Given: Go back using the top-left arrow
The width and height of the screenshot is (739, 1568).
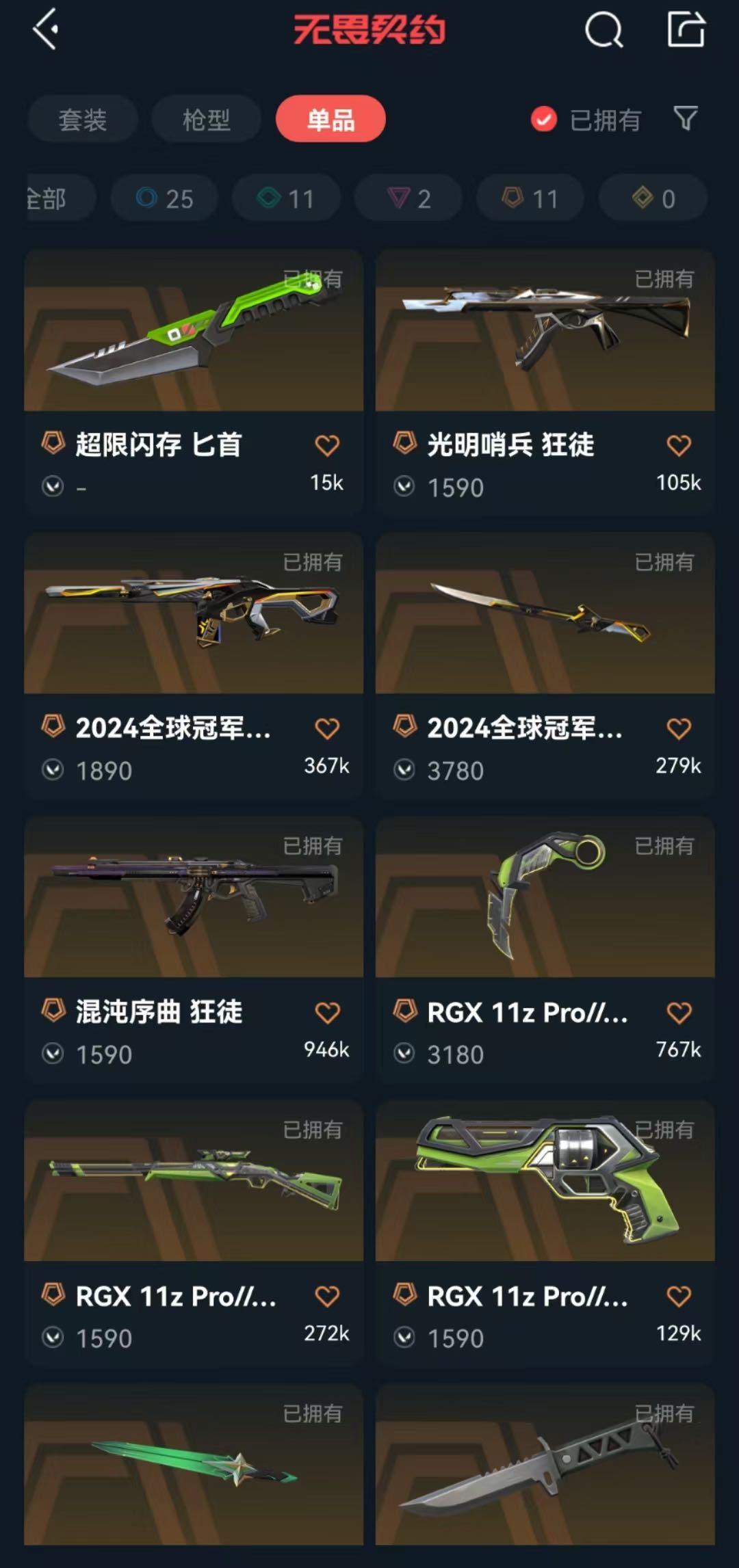Looking at the screenshot, I should 45,29.
